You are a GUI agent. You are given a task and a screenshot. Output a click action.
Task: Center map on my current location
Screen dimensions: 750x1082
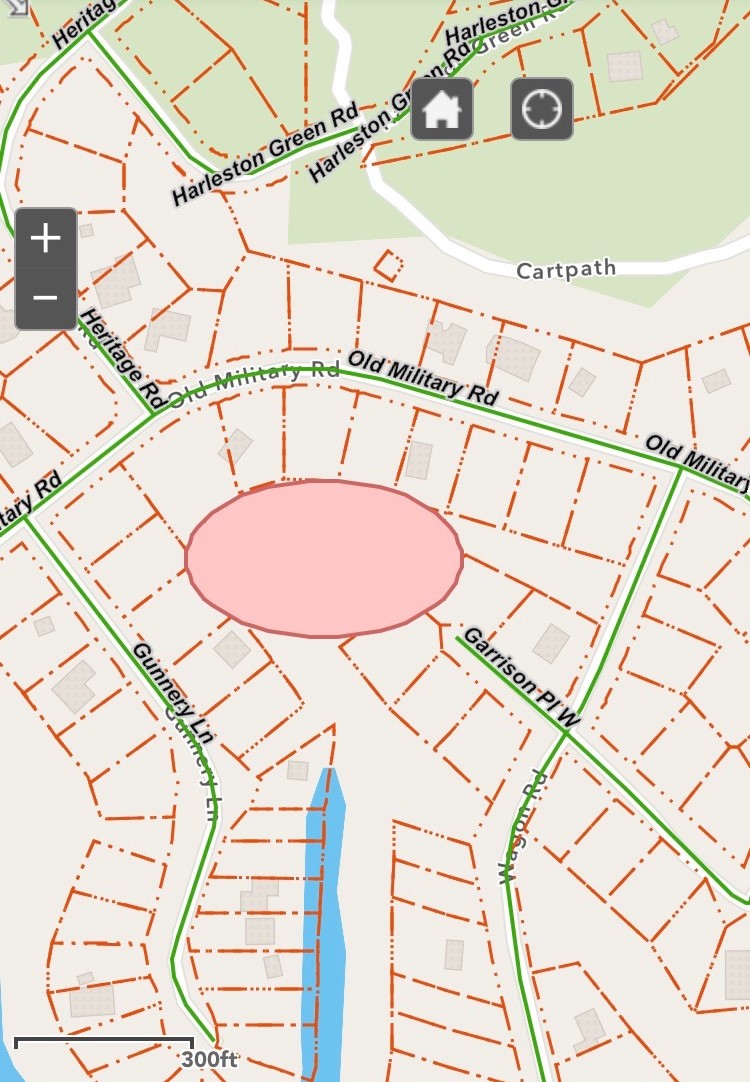coord(542,109)
